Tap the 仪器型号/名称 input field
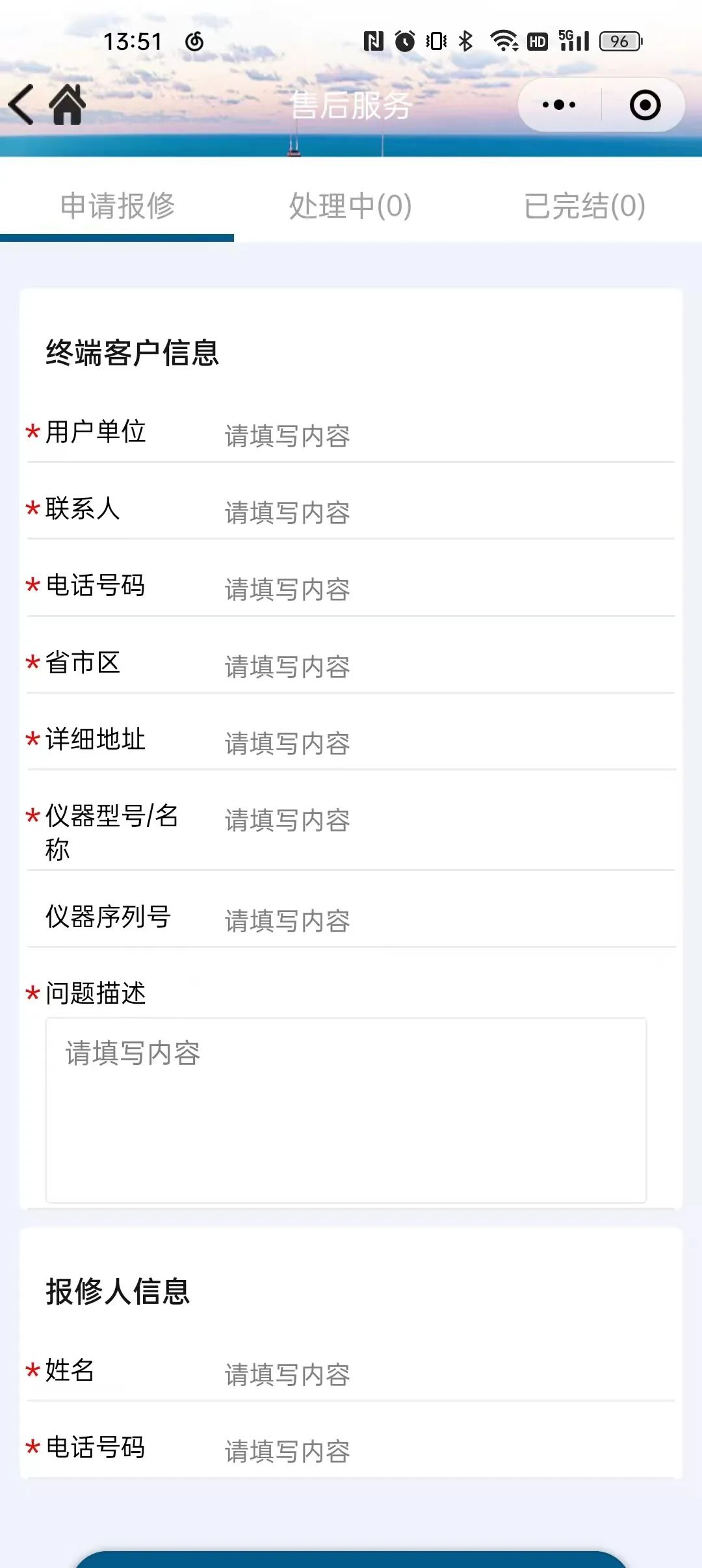Viewport: 702px width, 1568px height. pyautogui.click(x=442, y=820)
